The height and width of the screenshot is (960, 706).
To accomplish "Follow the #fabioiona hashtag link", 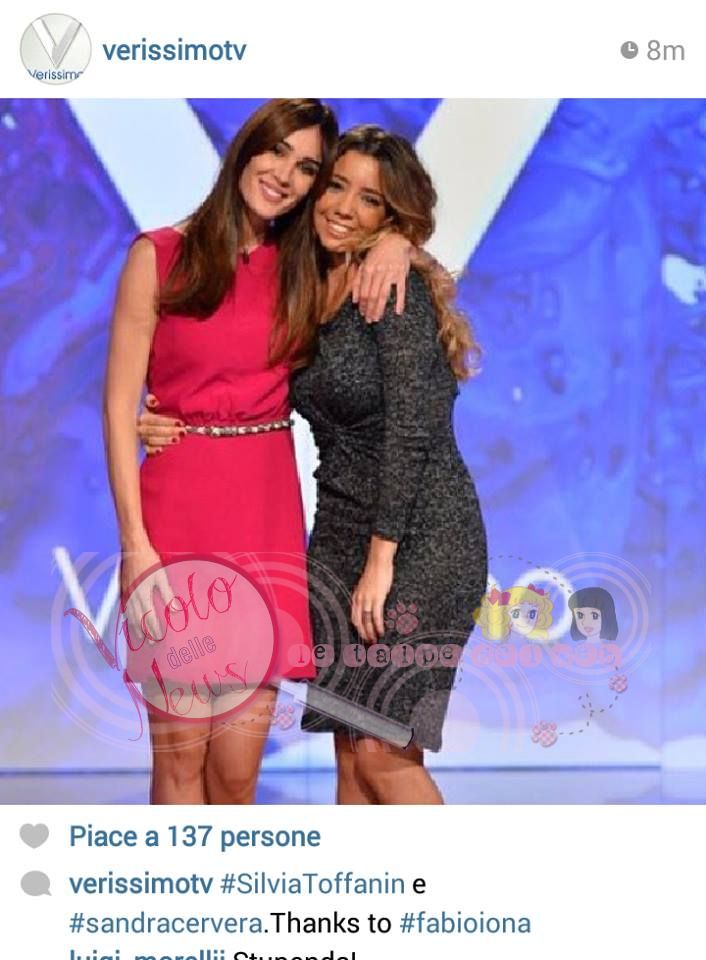I will 465,922.
